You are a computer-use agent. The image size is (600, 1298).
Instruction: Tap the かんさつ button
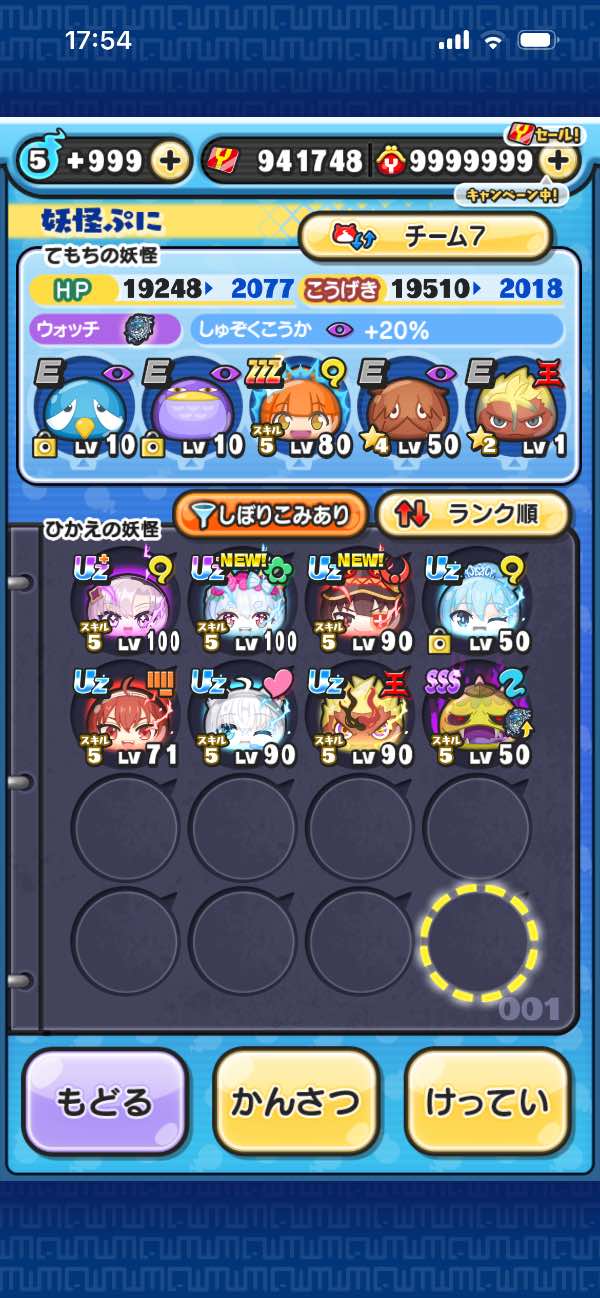click(x=295, y=1101)
